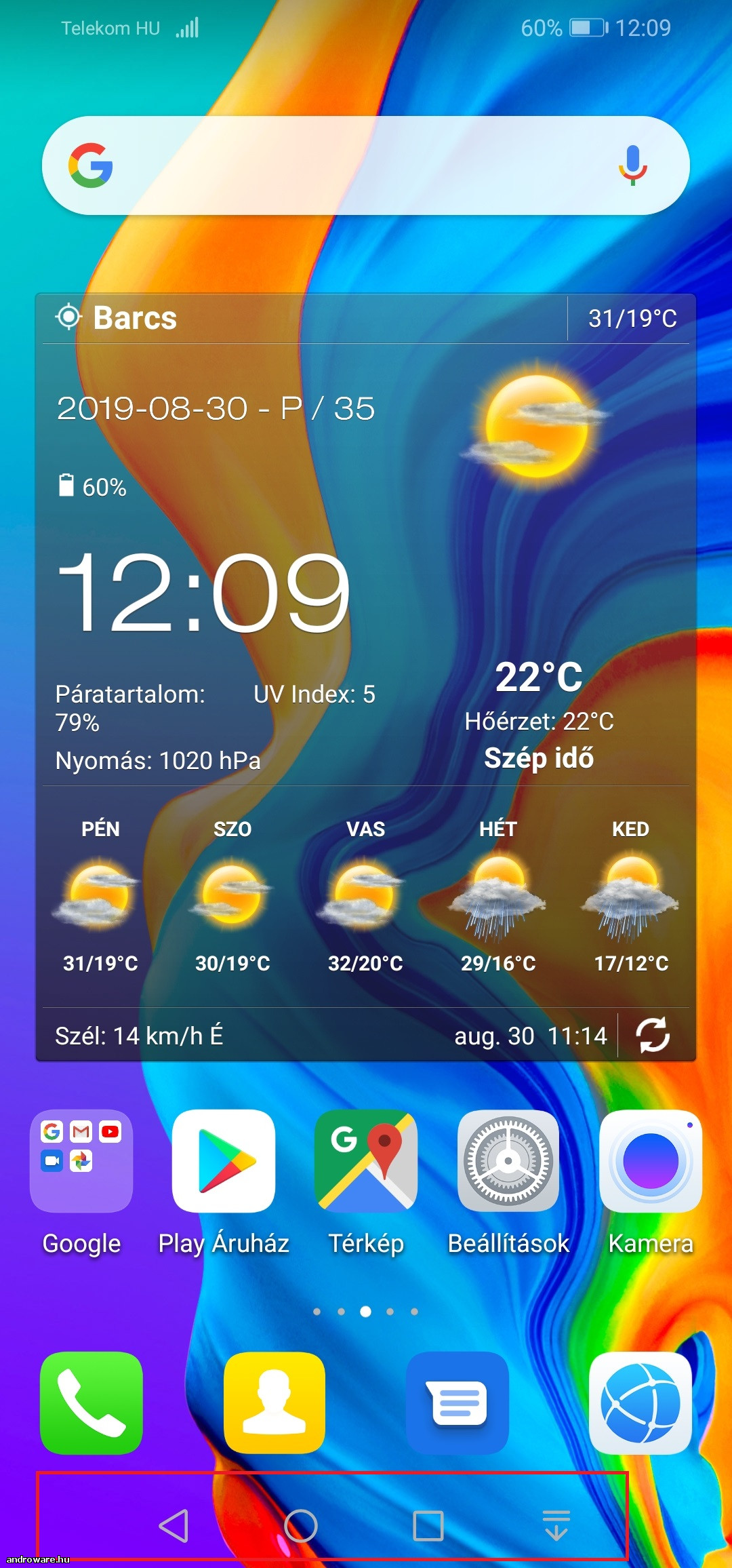
Task: Launch Play Áruház
Action: (x=224, y=1161)
